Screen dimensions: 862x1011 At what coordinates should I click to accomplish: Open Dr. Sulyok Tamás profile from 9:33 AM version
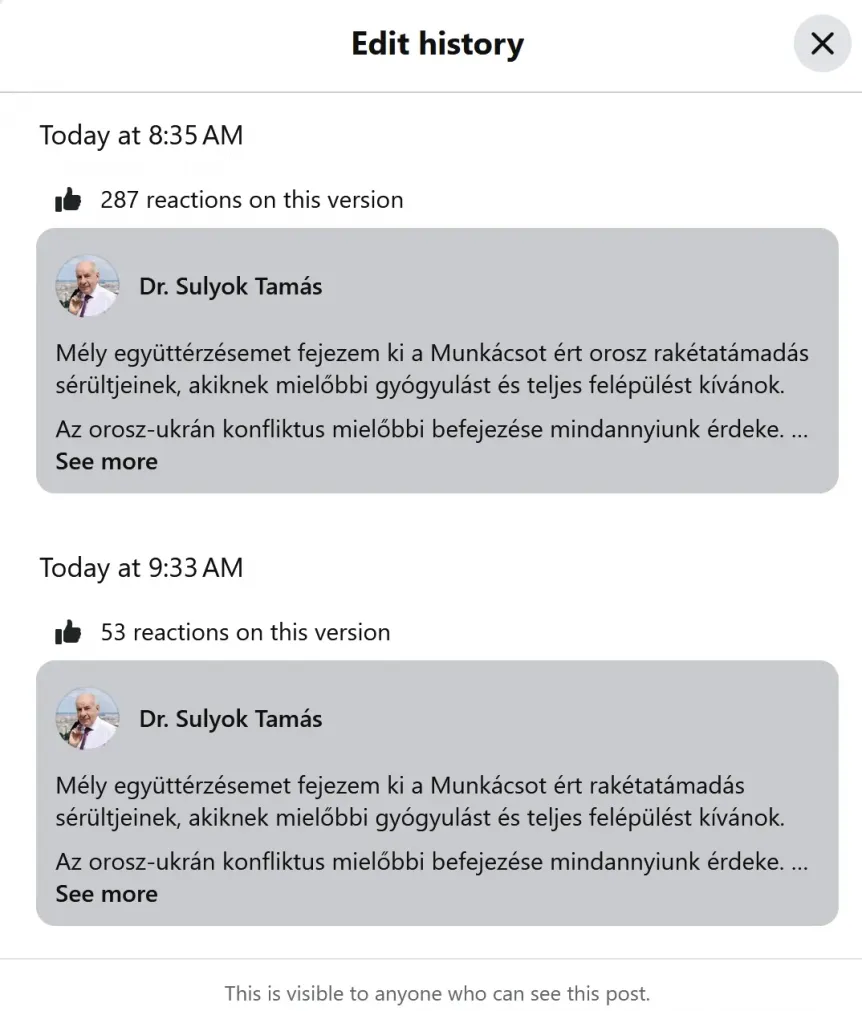click(x=230, y=719)
